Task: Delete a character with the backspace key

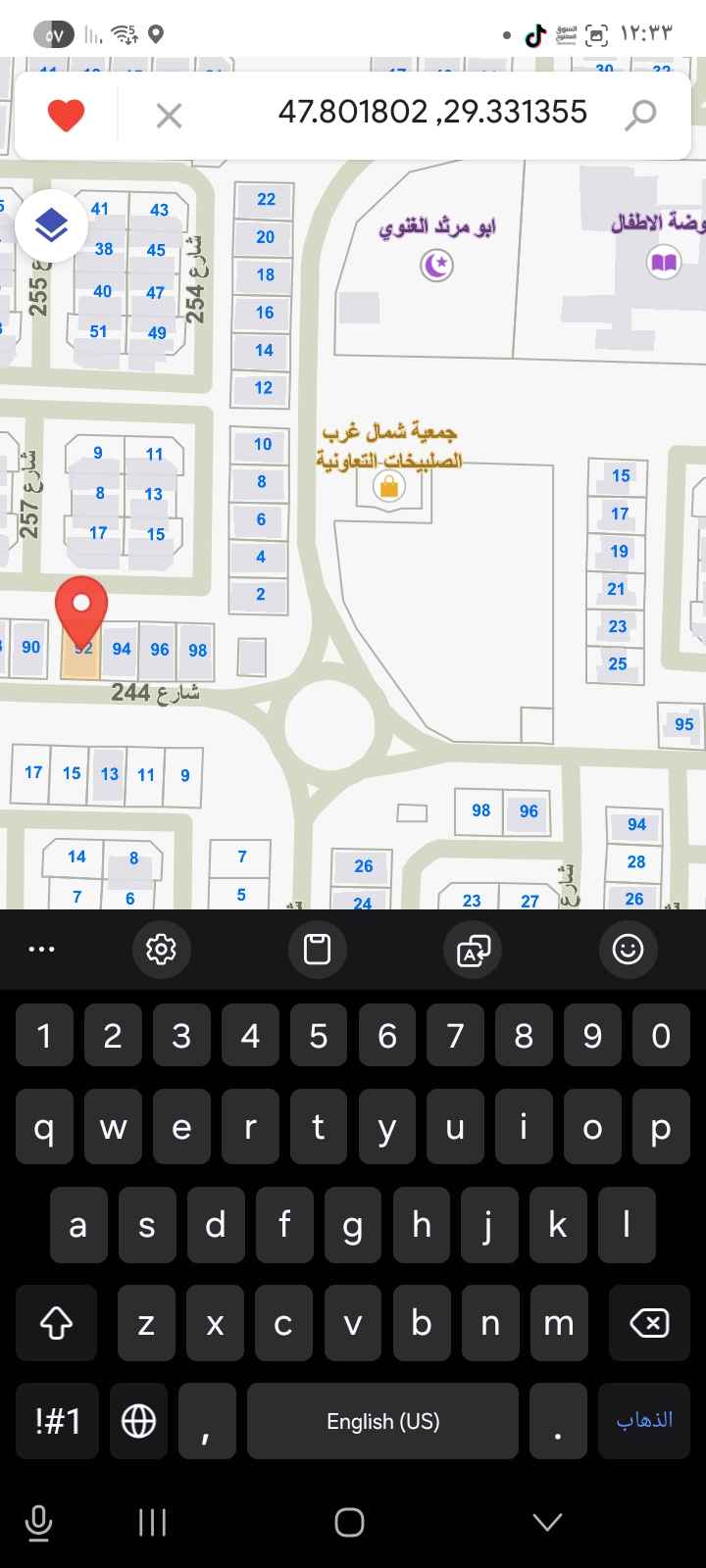Action: click(x=648, y=1323)
